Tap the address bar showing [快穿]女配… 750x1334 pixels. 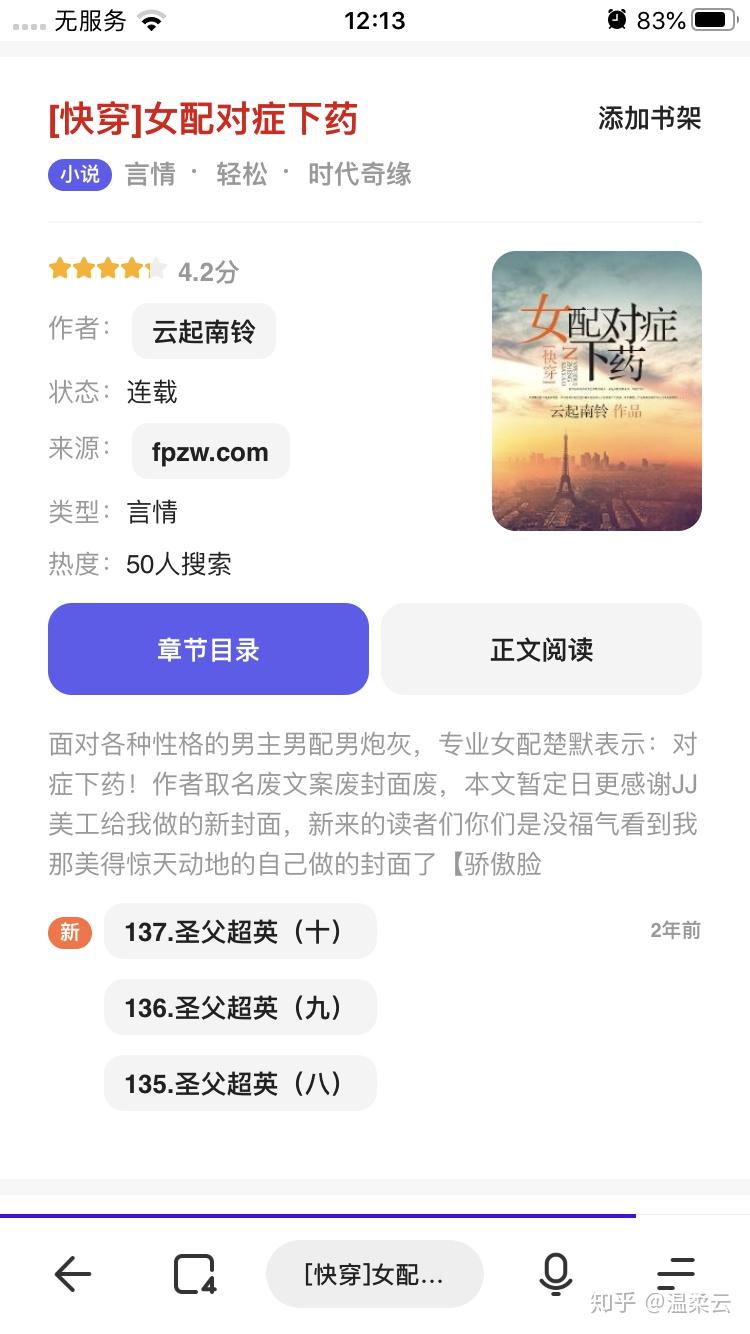tap(374, 1274)
